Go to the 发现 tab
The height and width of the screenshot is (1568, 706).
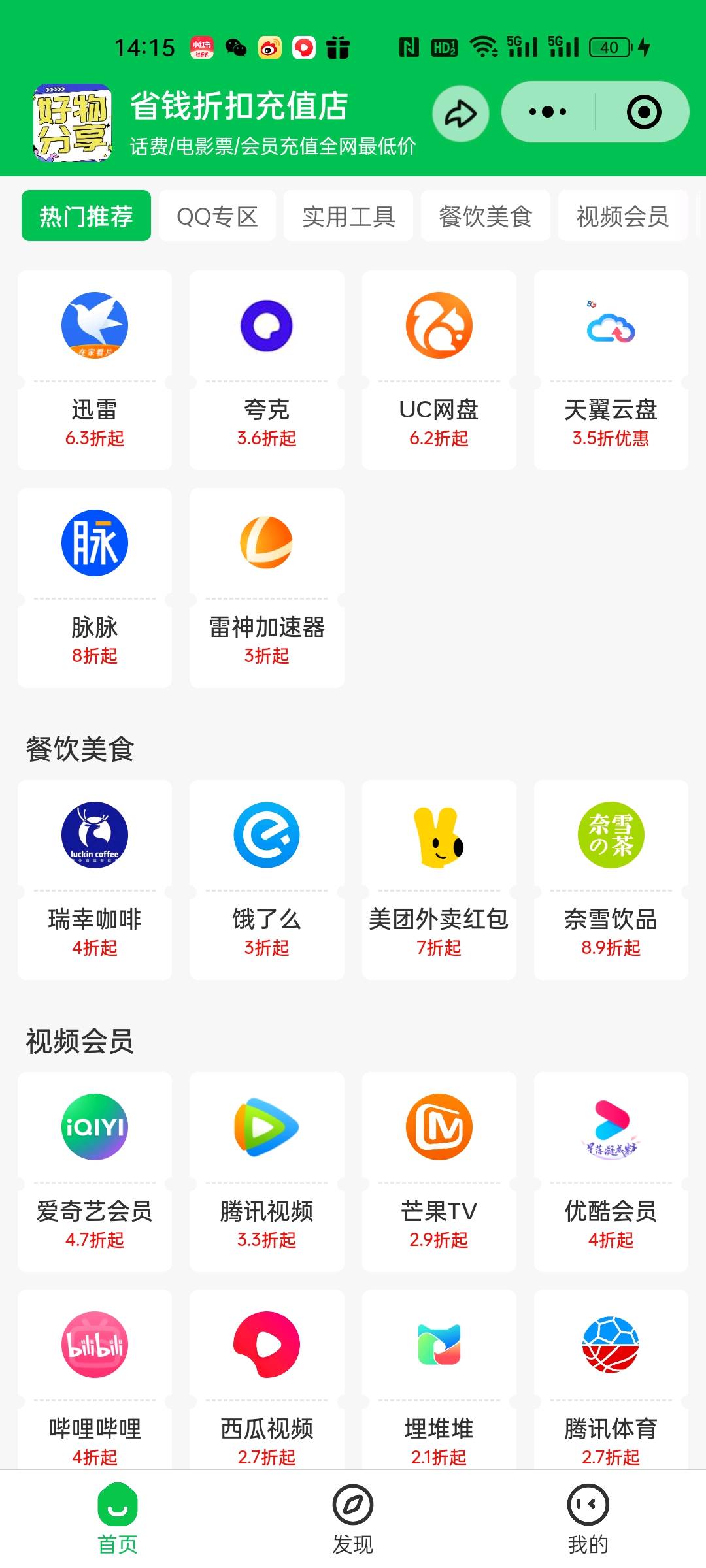(353, 1519)
